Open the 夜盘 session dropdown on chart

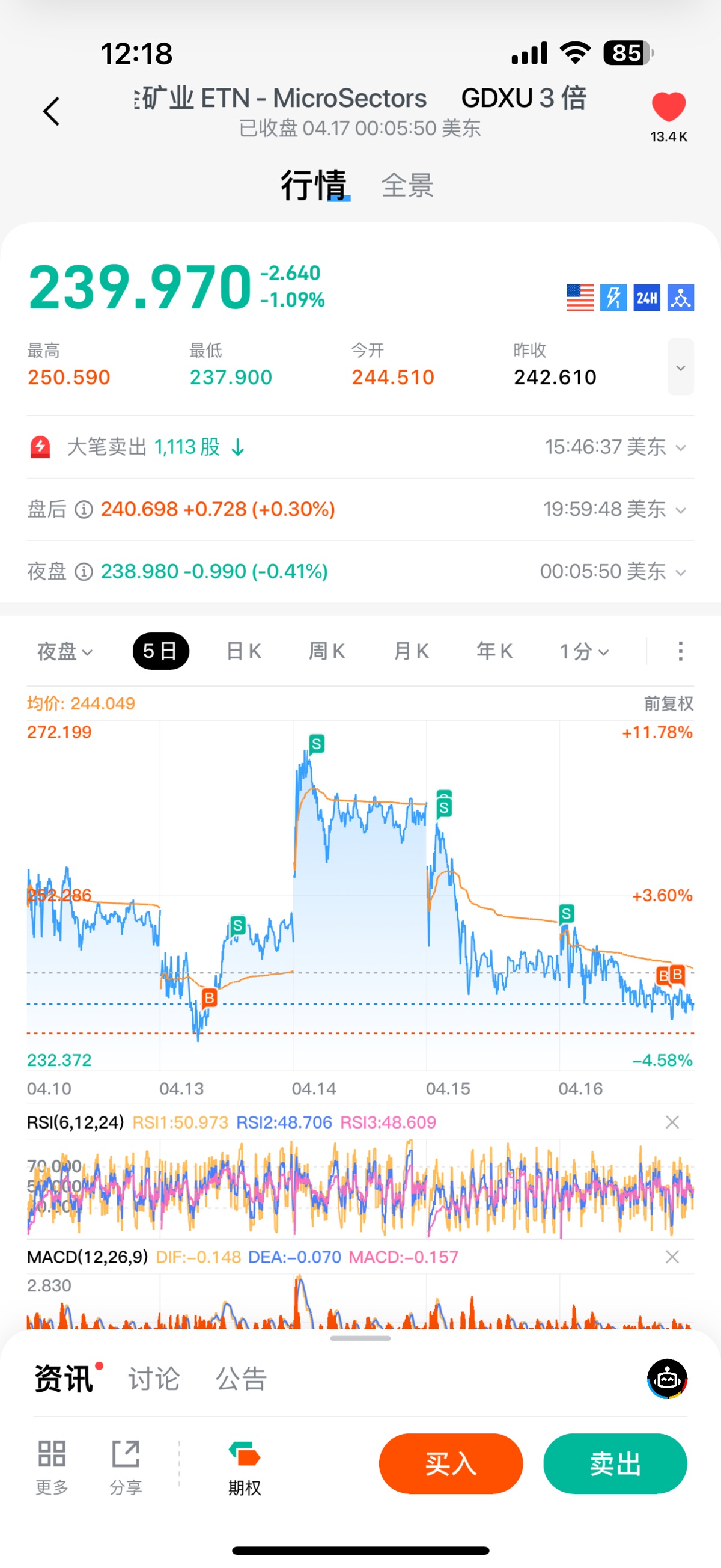point(64,651)
